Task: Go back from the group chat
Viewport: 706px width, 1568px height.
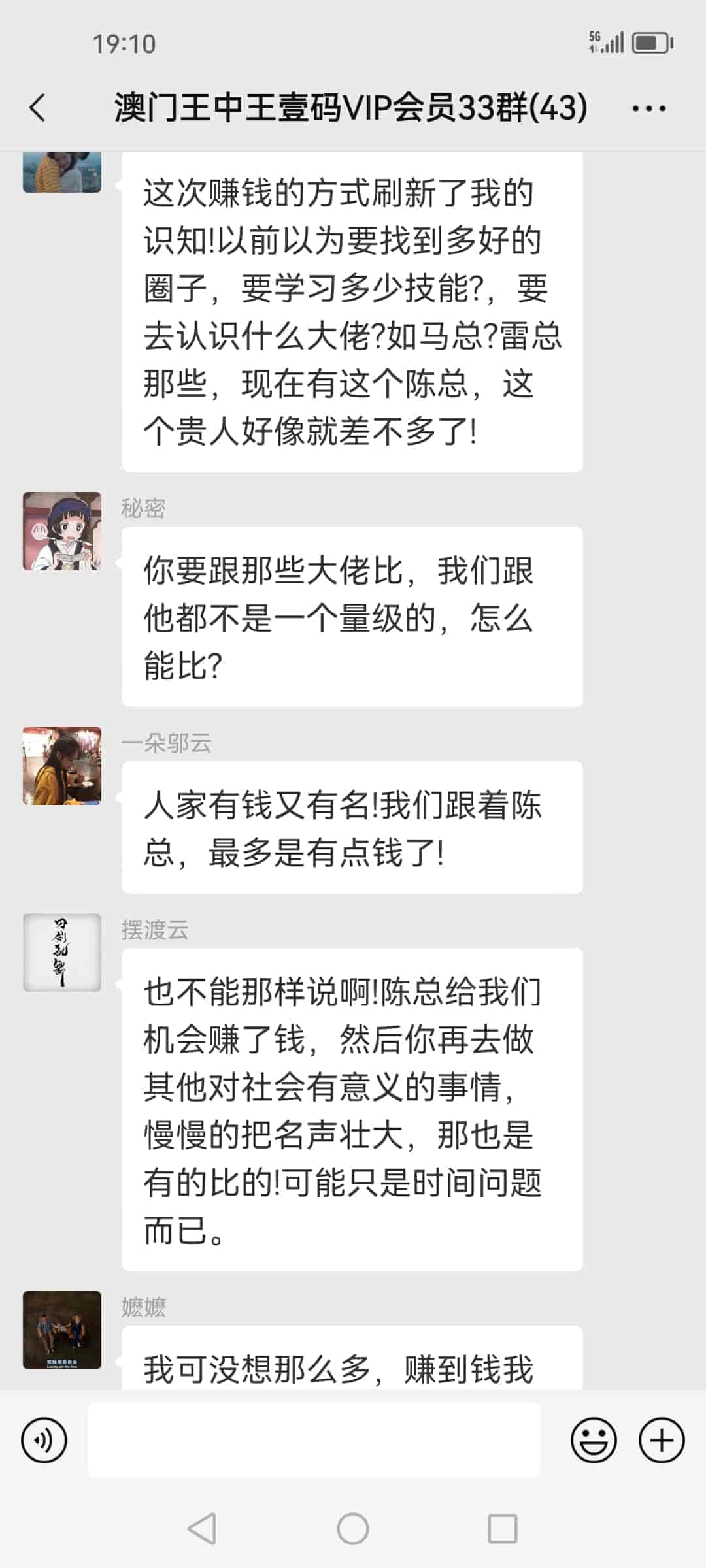Action: coord(38,108)
